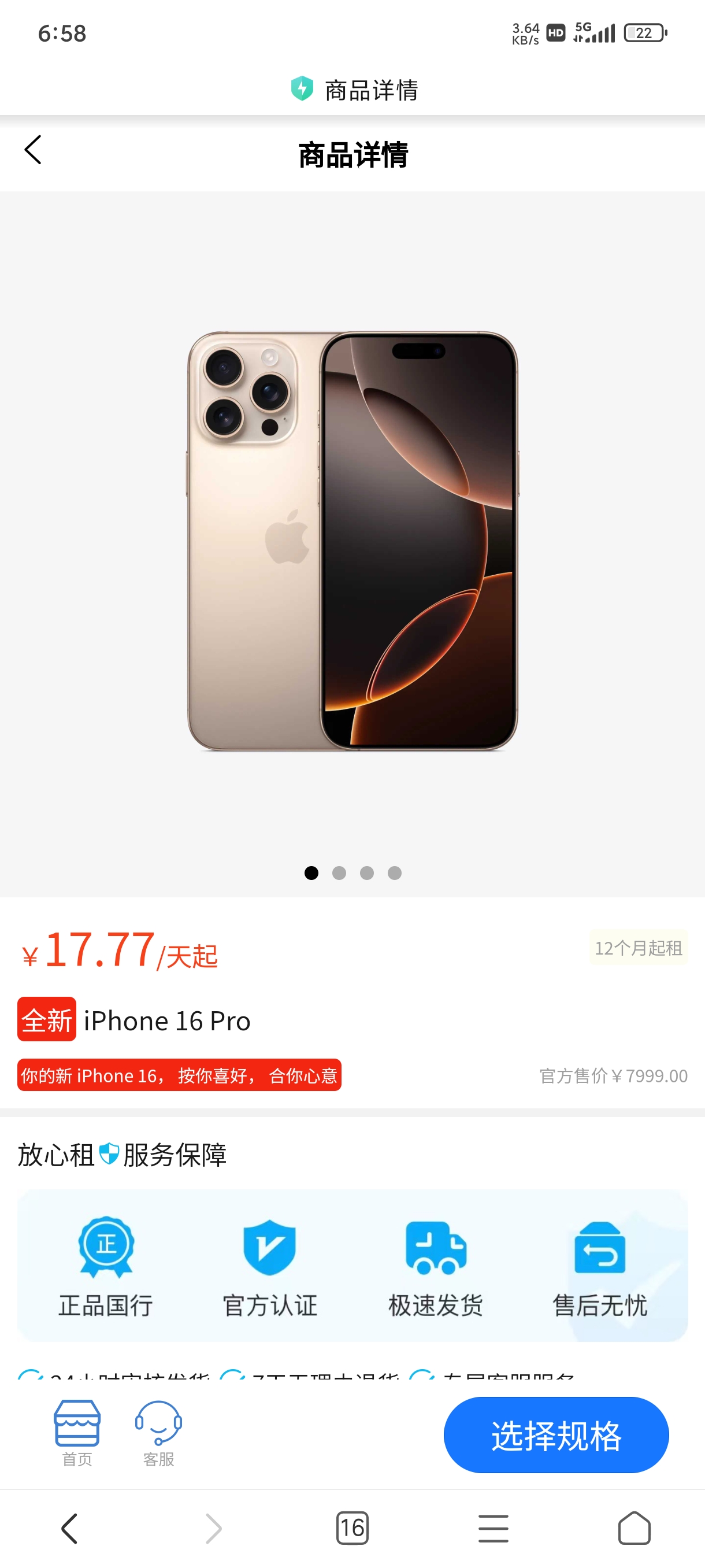The width and height of the screenshot is (705, 1568).
Task: Go to the browser home page
Action: 634,1528
